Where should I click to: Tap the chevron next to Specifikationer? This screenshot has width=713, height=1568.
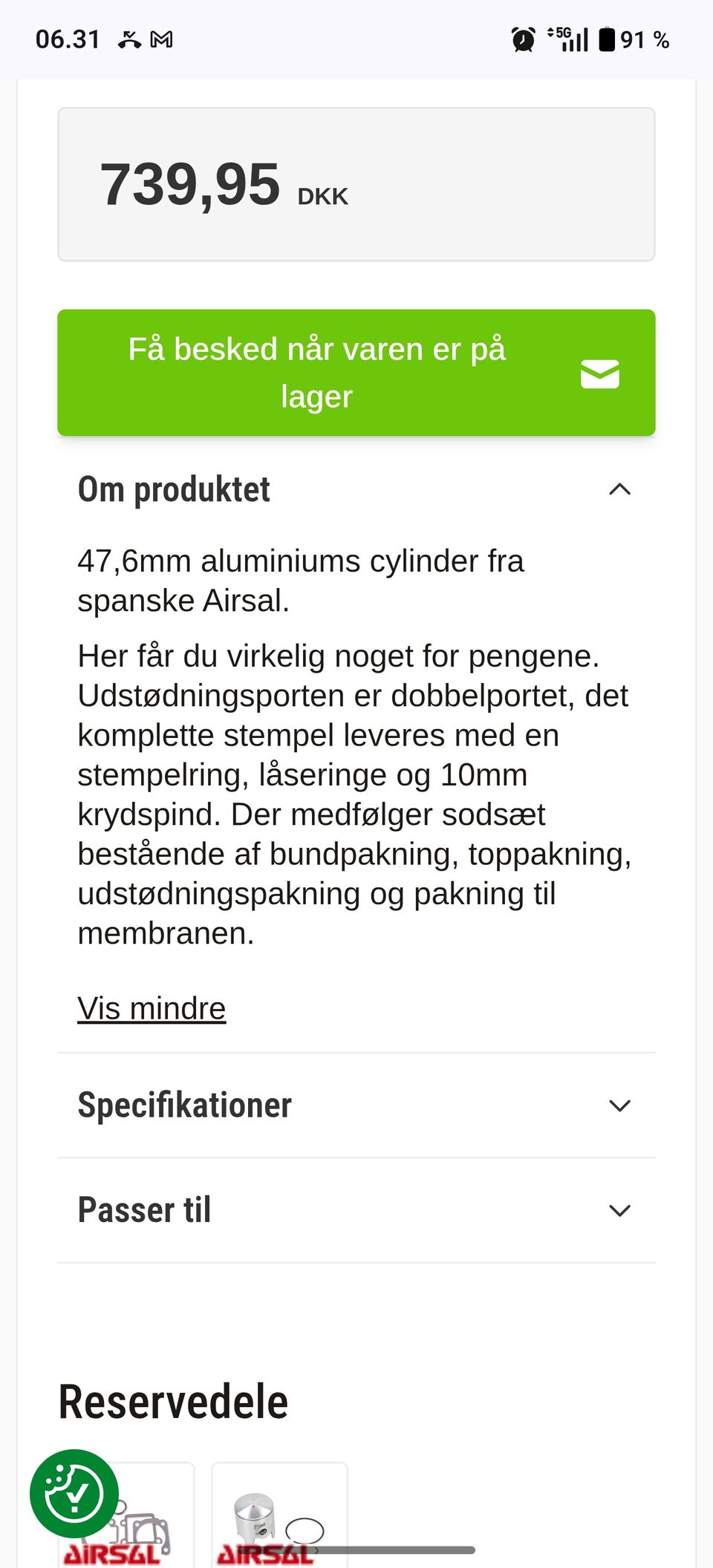coord(621,1105)
